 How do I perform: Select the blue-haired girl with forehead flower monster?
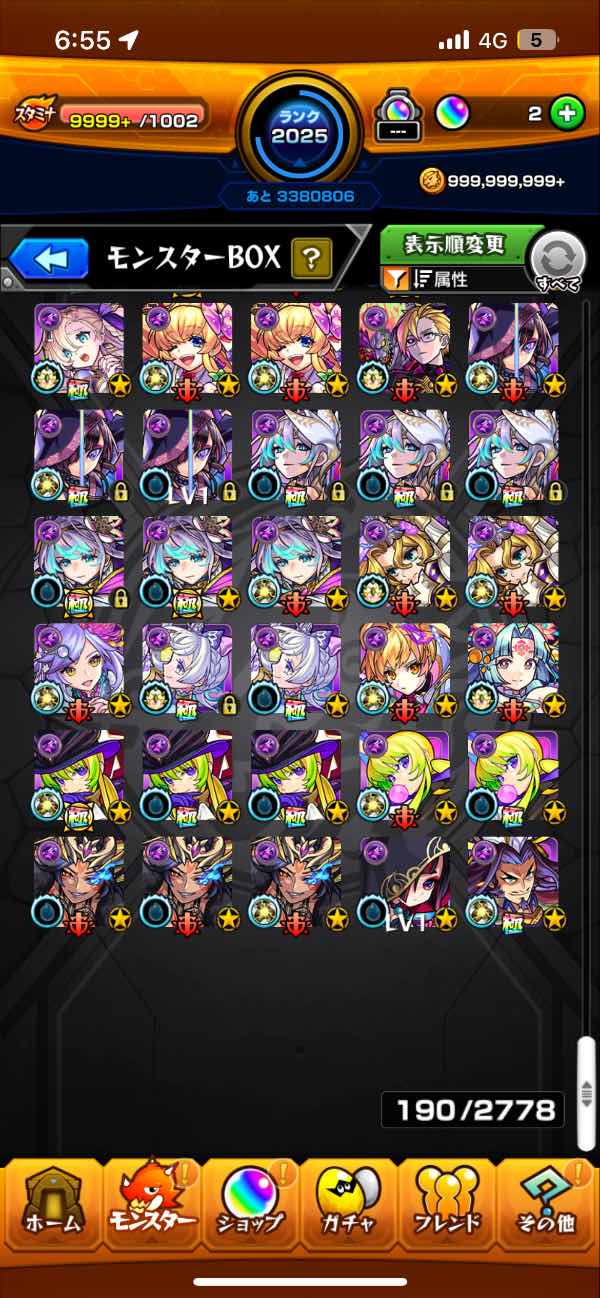(x=513, y=671)
